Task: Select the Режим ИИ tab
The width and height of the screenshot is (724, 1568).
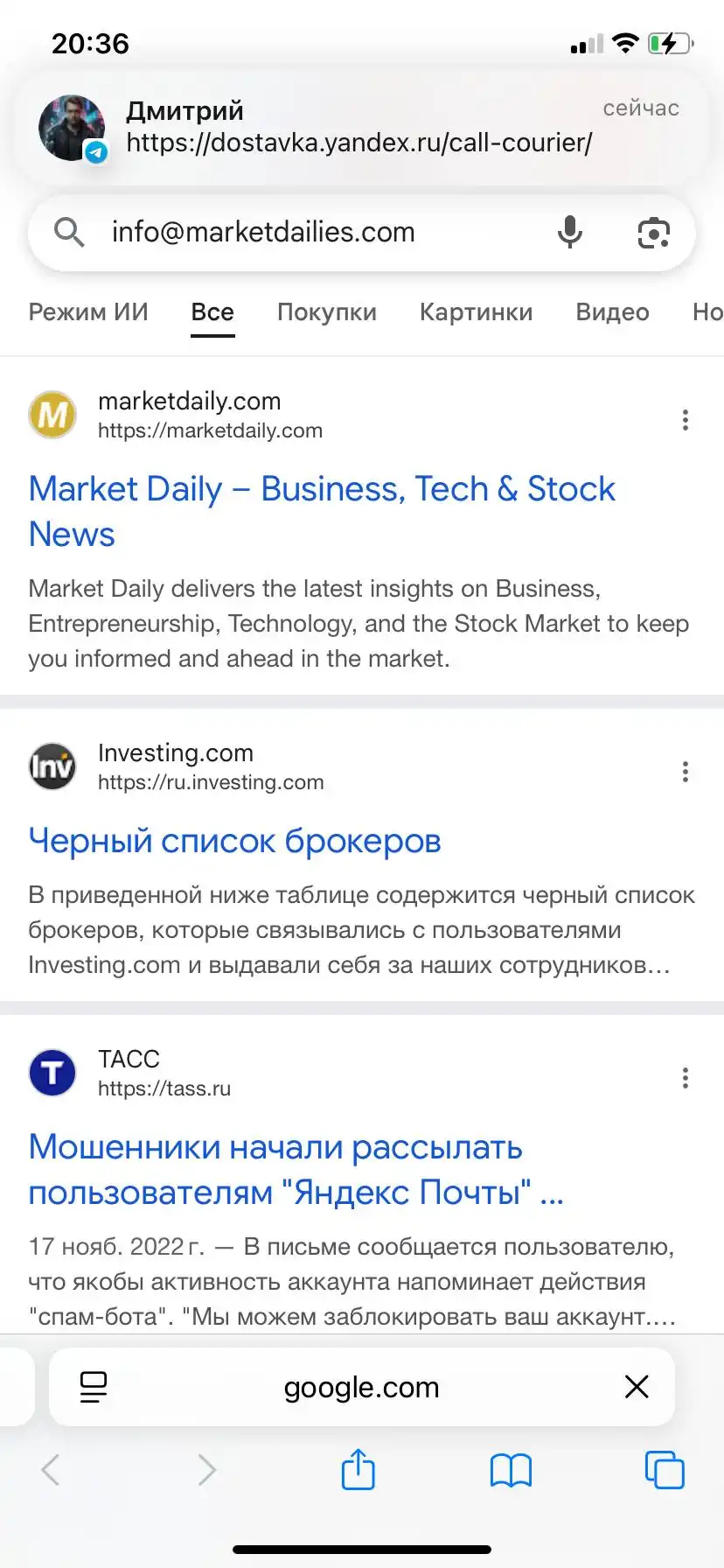Action: point(88,312)
